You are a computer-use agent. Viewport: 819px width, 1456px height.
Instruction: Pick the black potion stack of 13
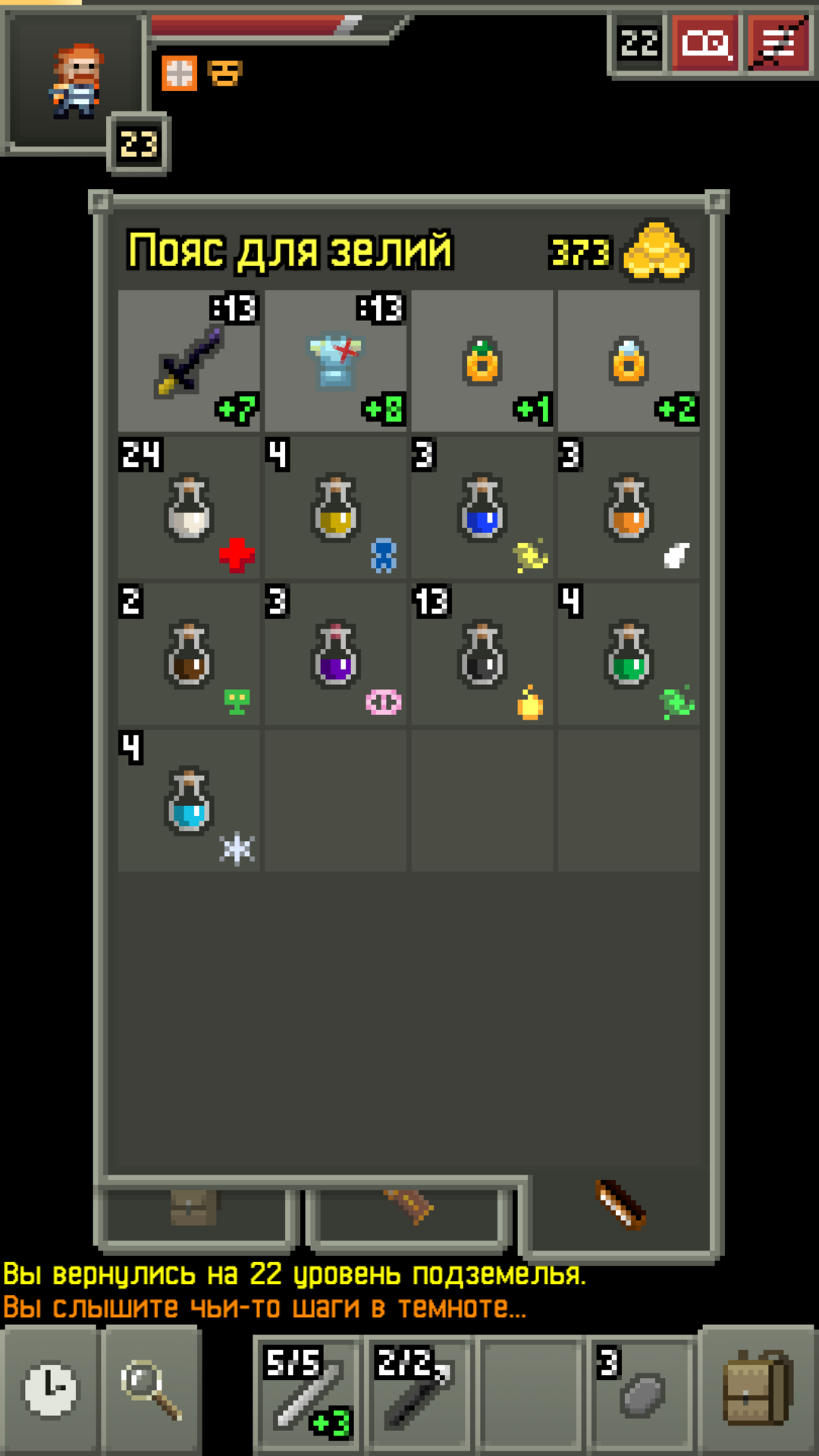click(482, 654)
